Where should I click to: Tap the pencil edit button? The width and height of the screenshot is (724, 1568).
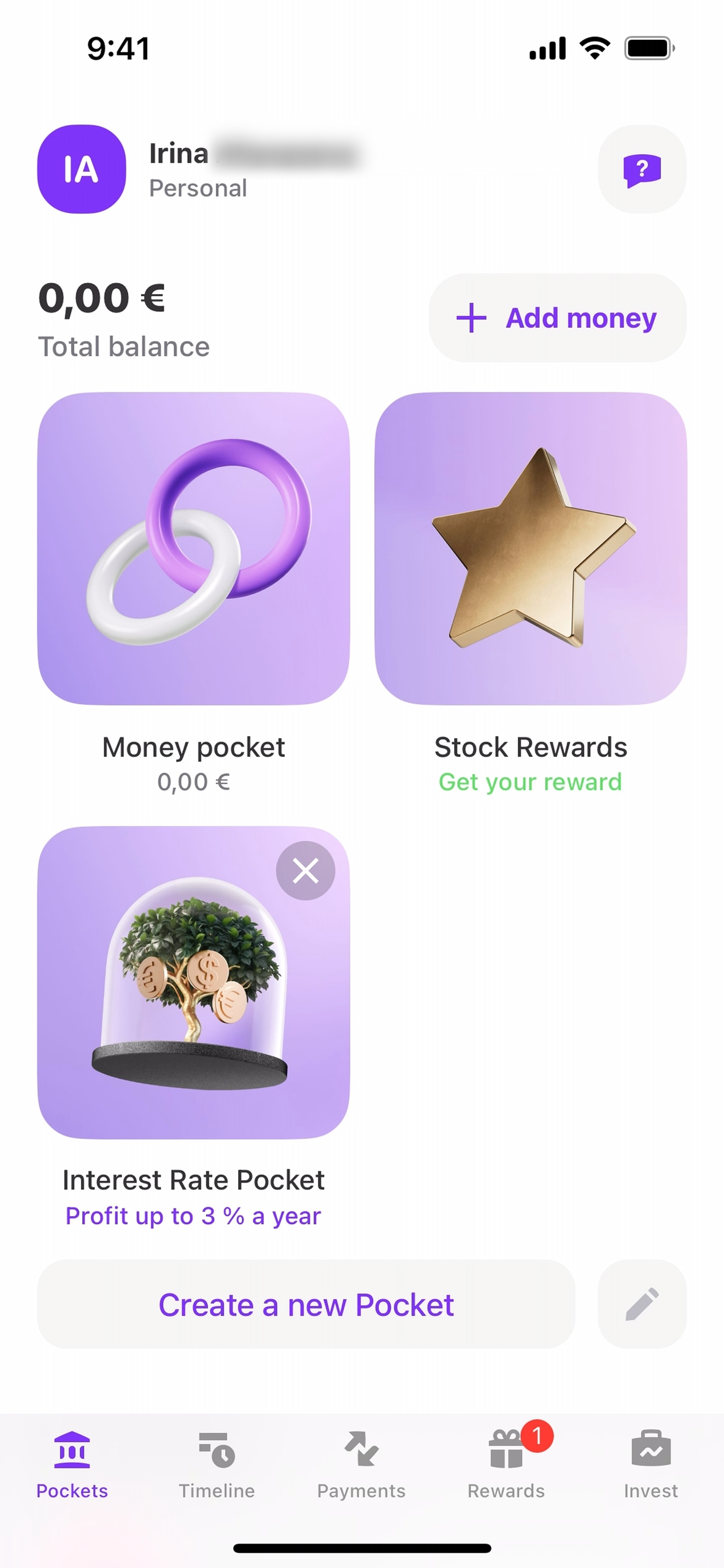642,1304
